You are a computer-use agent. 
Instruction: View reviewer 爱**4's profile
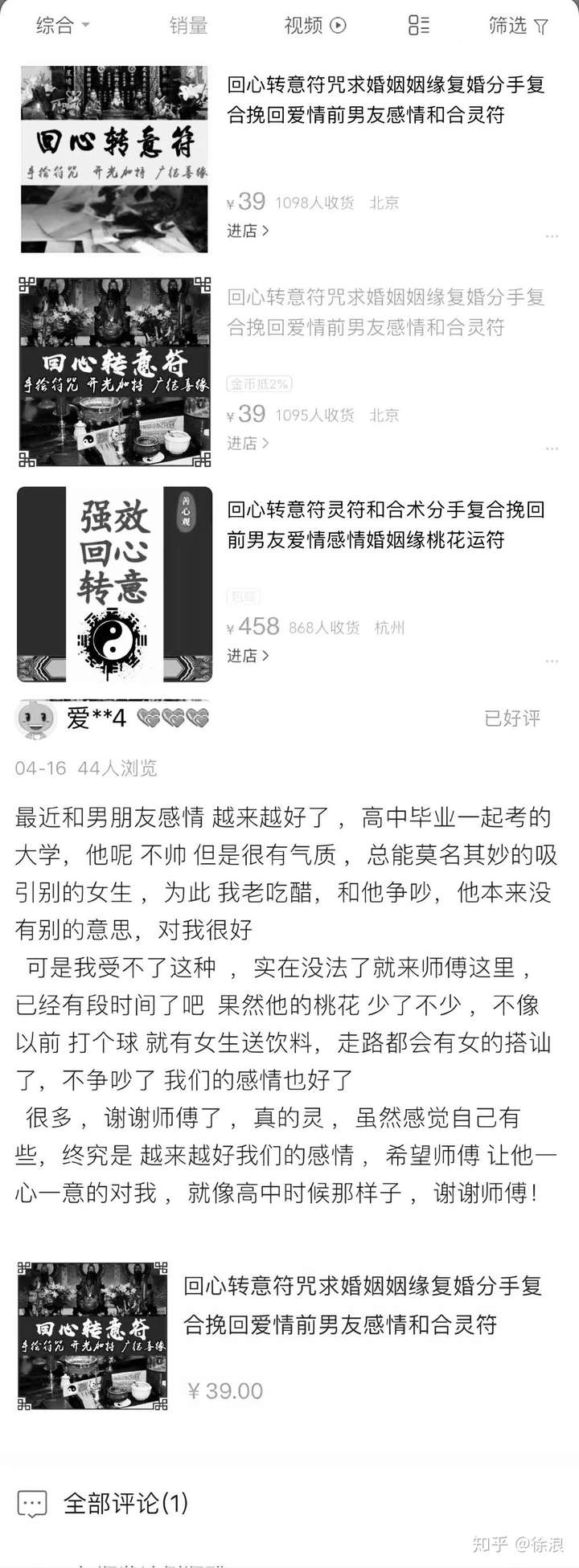pyautogui.click(x=36, y=718)
